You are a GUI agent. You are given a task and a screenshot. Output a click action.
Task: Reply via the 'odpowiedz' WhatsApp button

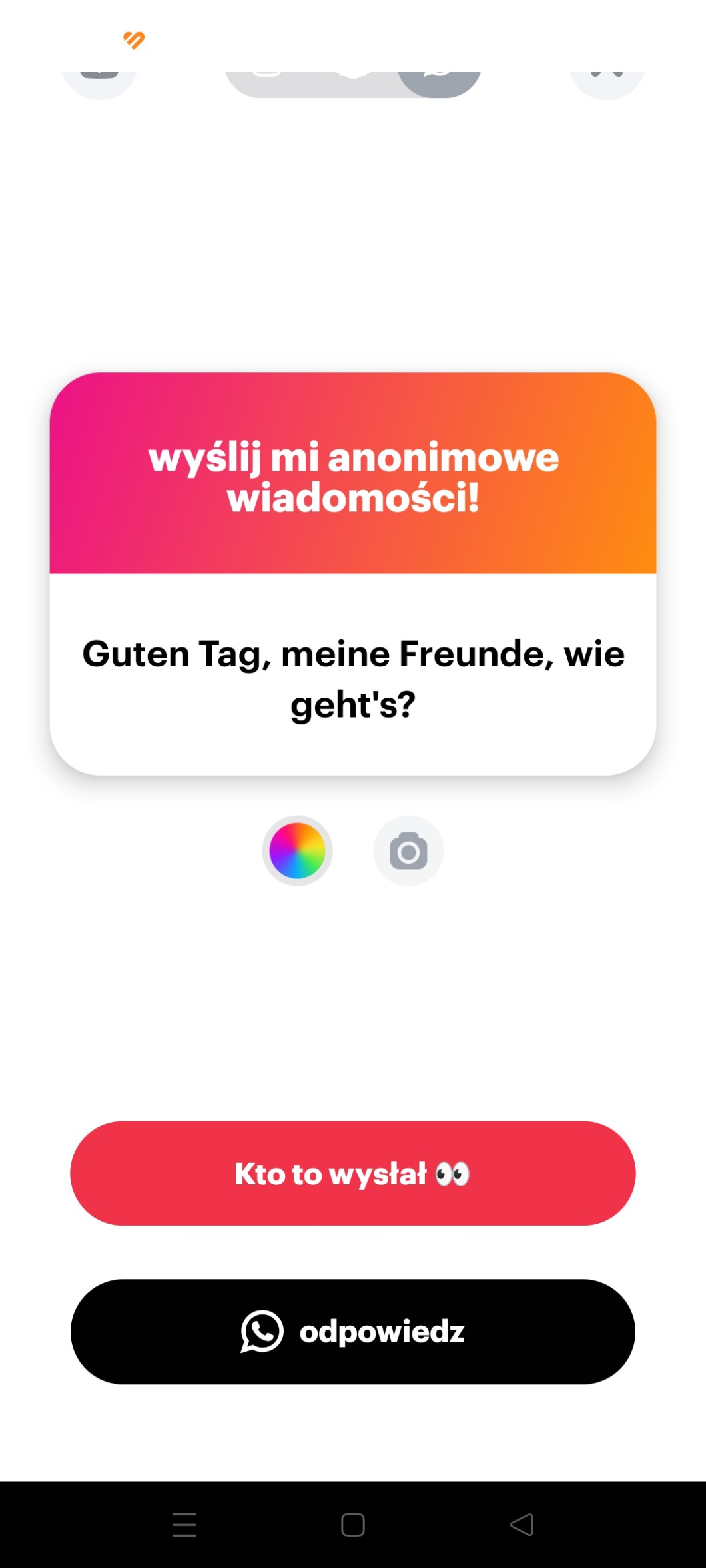(353, 1332)
